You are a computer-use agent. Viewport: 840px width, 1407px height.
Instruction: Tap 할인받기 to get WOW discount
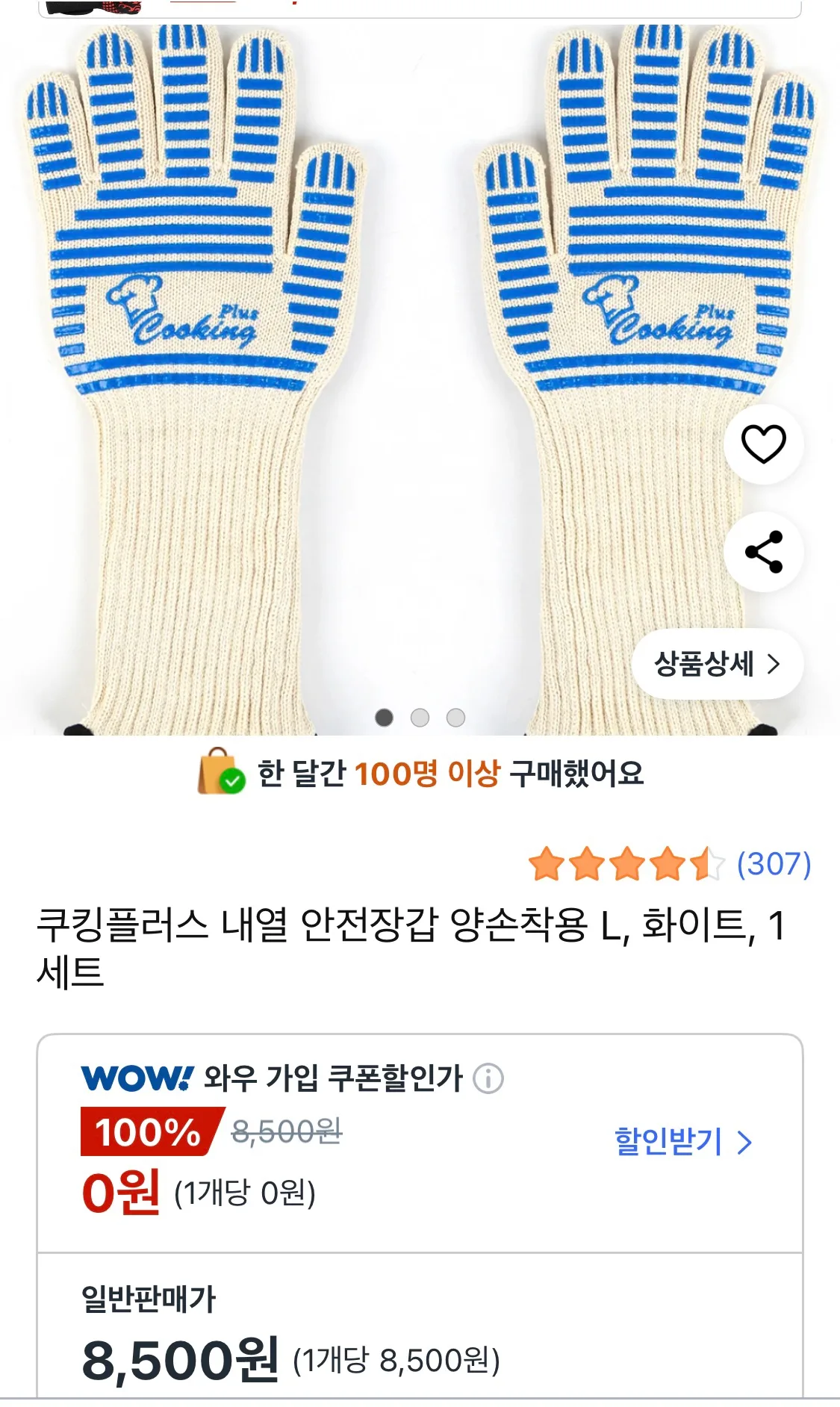[682, 1141]
